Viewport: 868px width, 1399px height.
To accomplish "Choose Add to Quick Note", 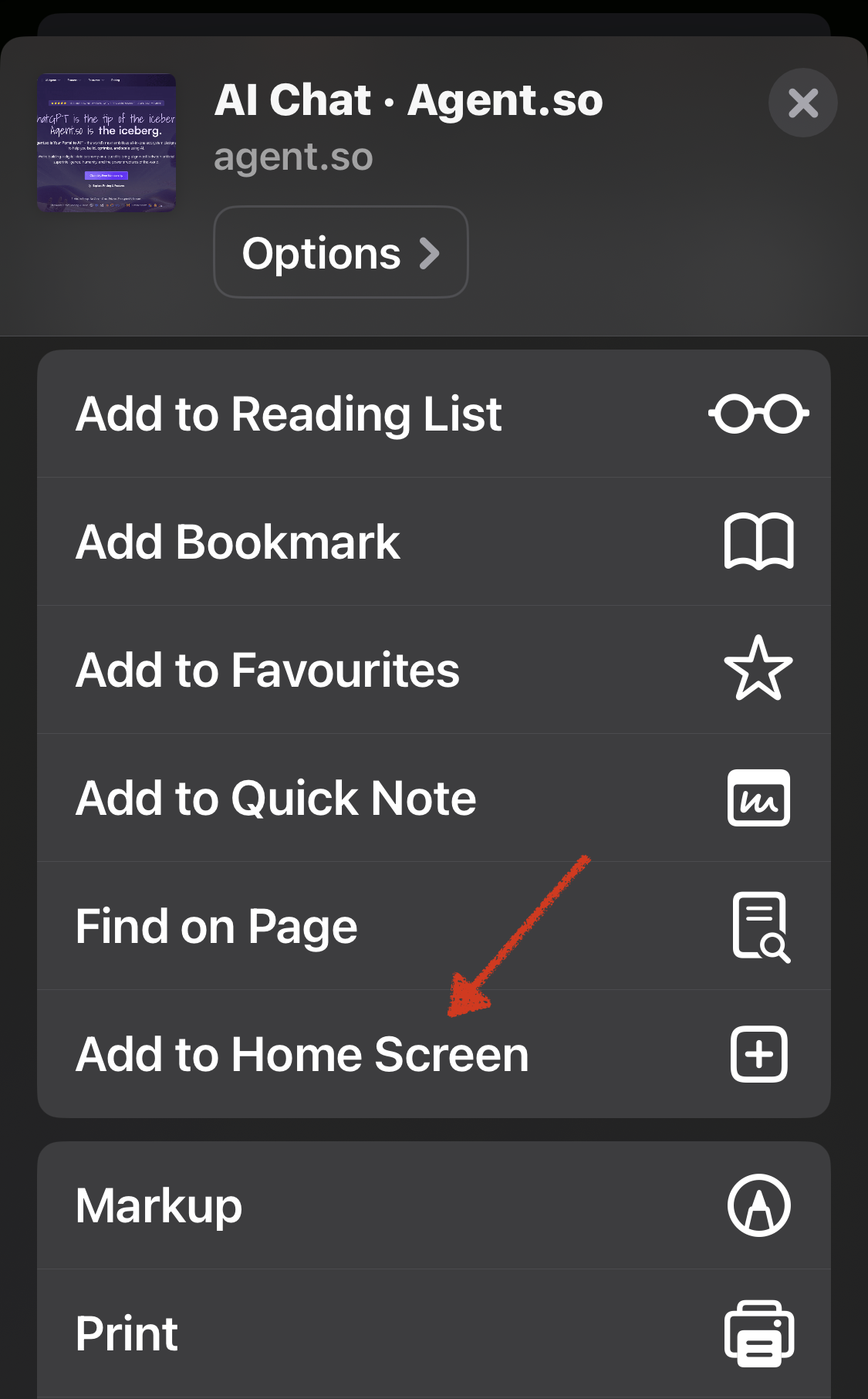I will [x=434, y=798].
